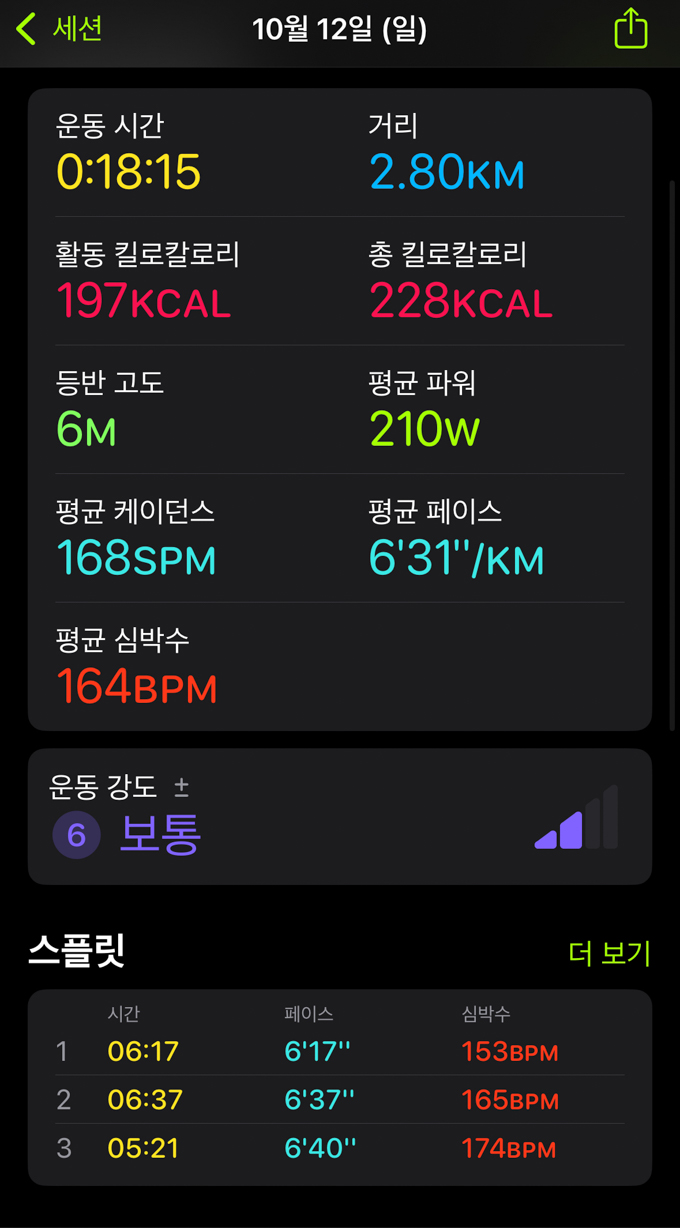Adjust effort with the ± icon
The image size is (680, 1228).
181,788
